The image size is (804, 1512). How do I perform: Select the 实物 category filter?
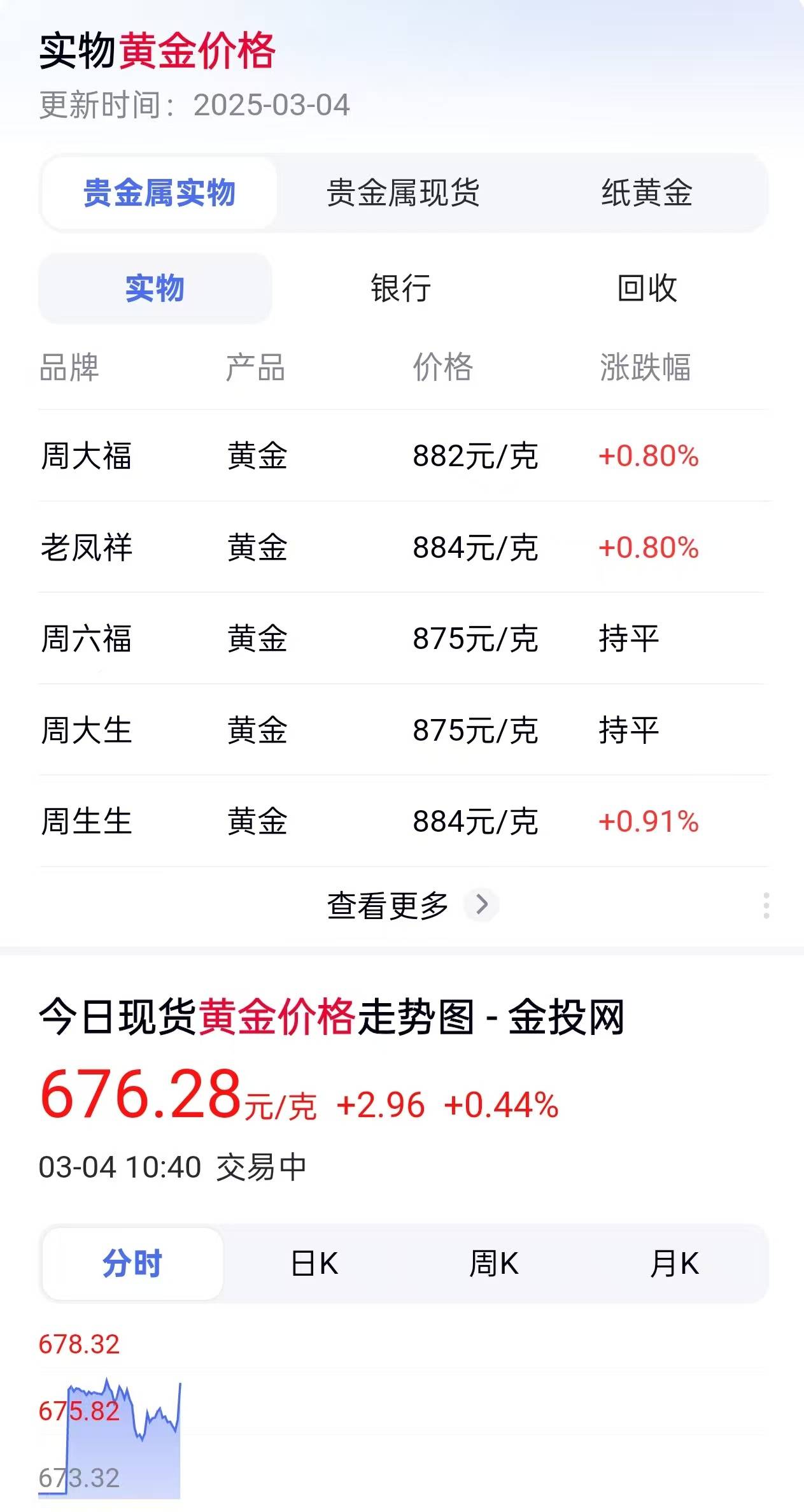156,288
